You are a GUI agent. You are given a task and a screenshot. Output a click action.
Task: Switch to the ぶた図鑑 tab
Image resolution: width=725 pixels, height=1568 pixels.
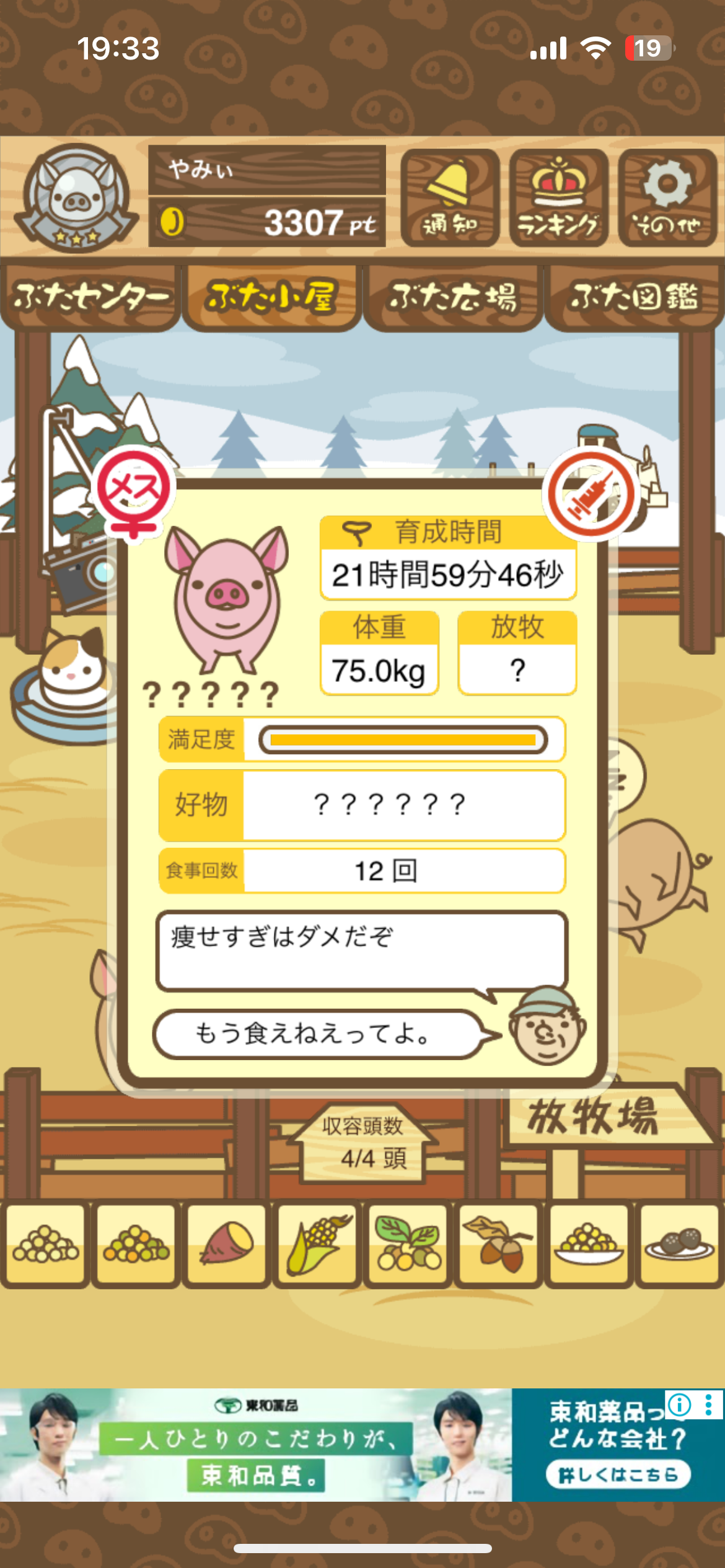634,297
